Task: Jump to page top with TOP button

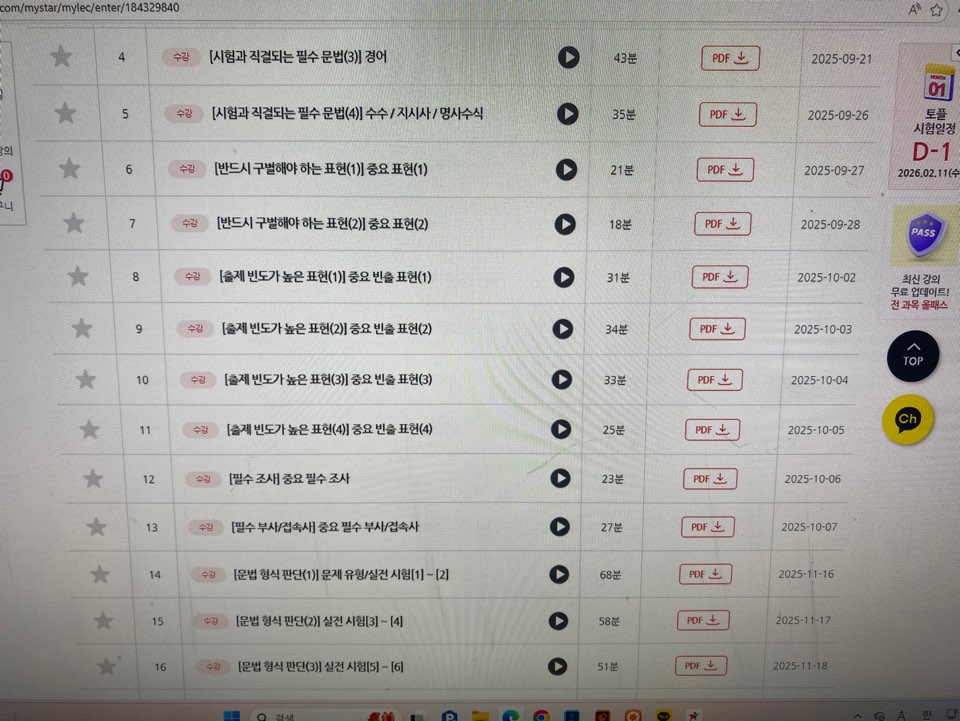Action: tap(912, 356)
